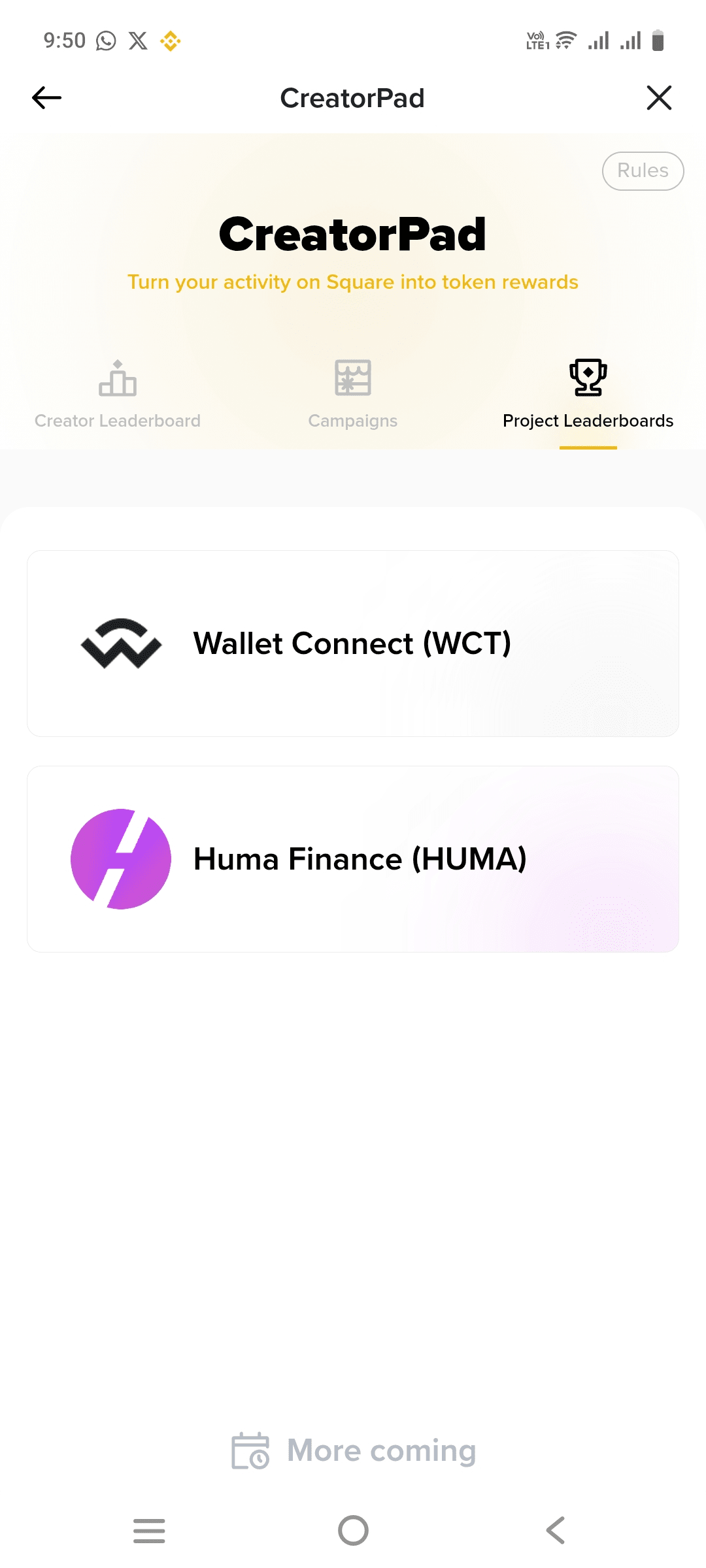Open the Wallet Connect (WCT) leaderboard
Image resolution: width=706 pixels, height=1568 pixels.
[353, 644]
